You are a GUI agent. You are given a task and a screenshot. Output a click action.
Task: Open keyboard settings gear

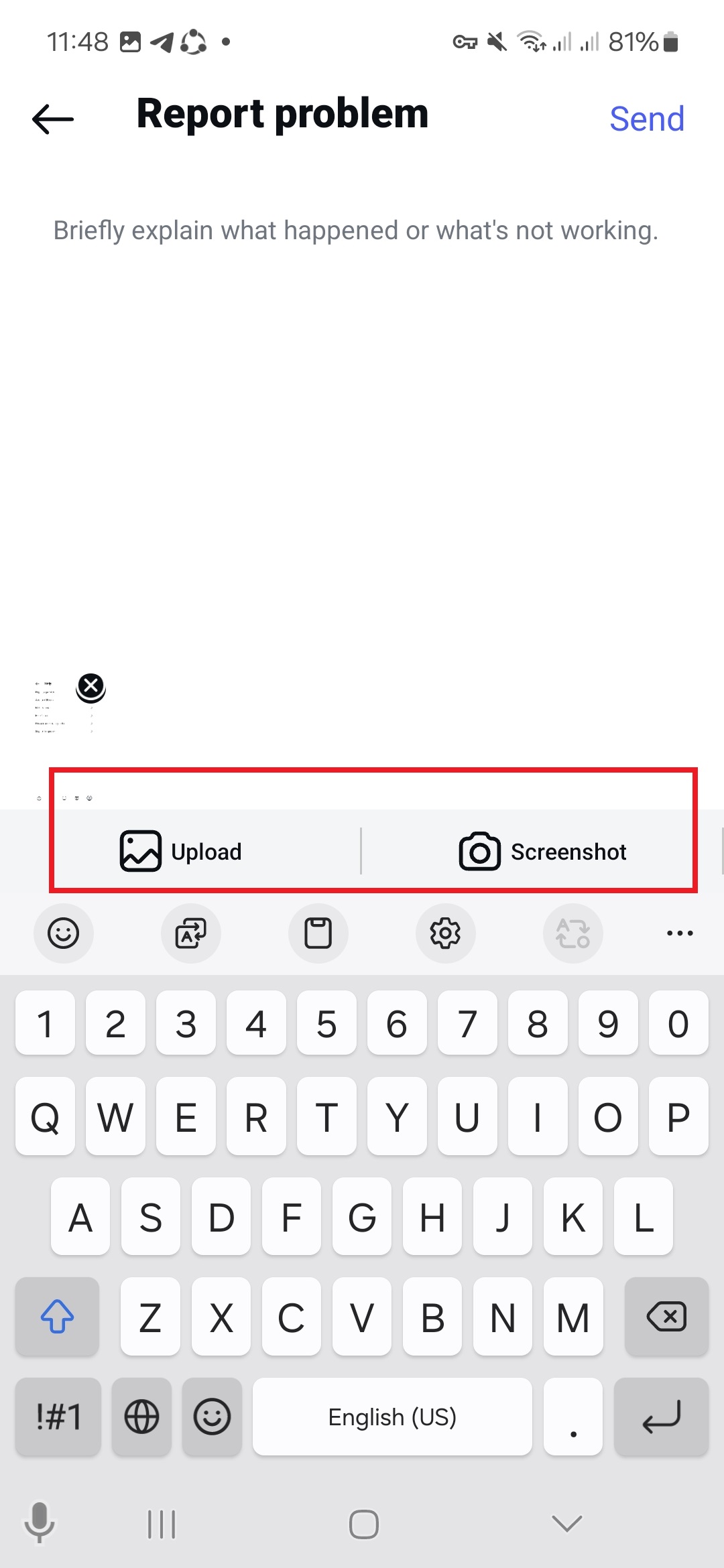pyautogui.click(x=446, y=933)
